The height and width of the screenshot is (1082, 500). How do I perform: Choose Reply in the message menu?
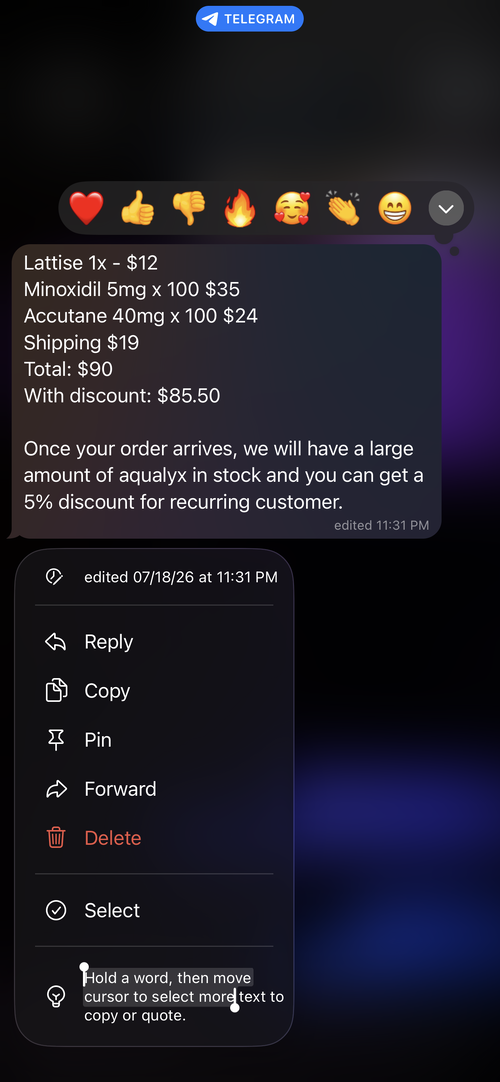[154, 642]
